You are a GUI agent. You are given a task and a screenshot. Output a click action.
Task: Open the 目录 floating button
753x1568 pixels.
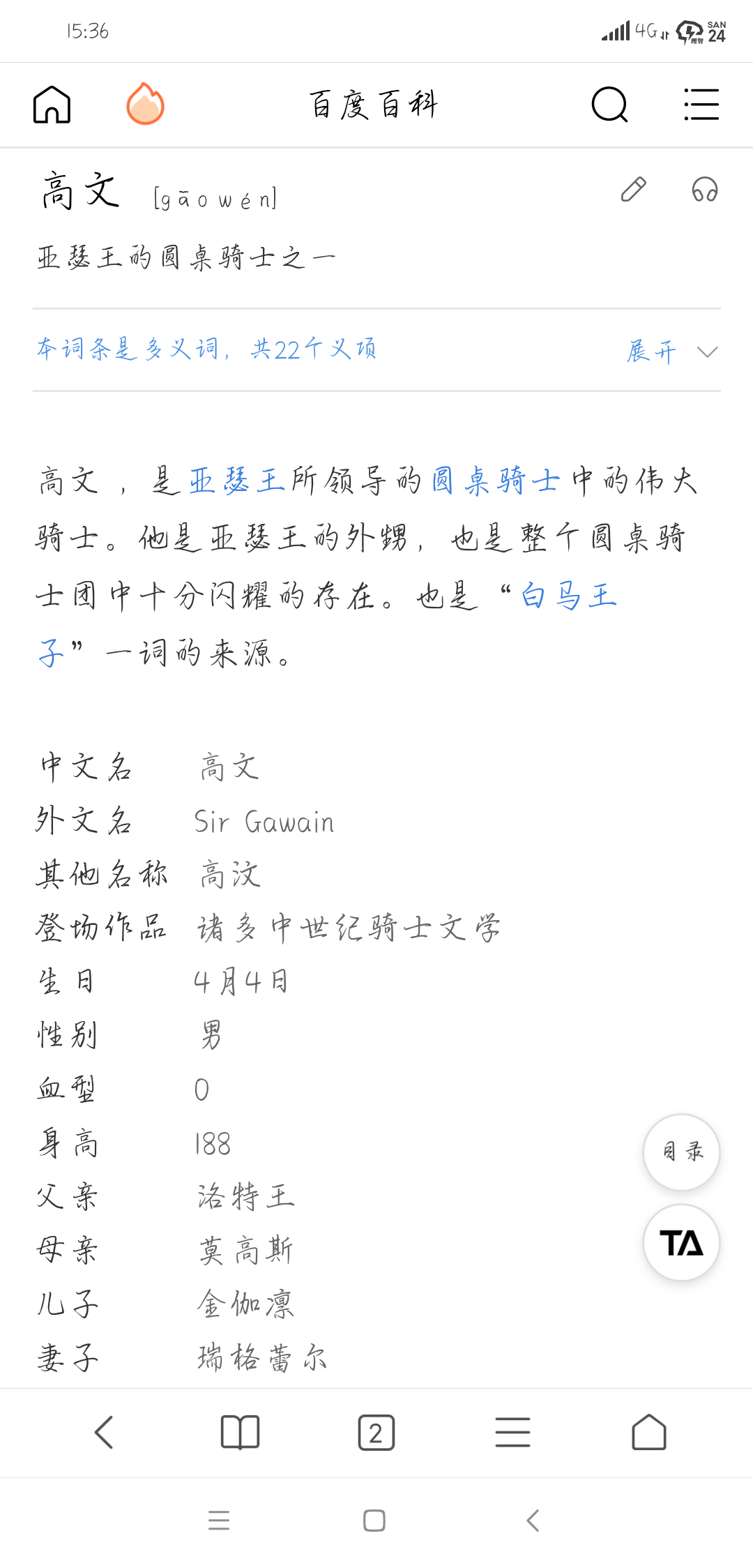[681, 1152]
